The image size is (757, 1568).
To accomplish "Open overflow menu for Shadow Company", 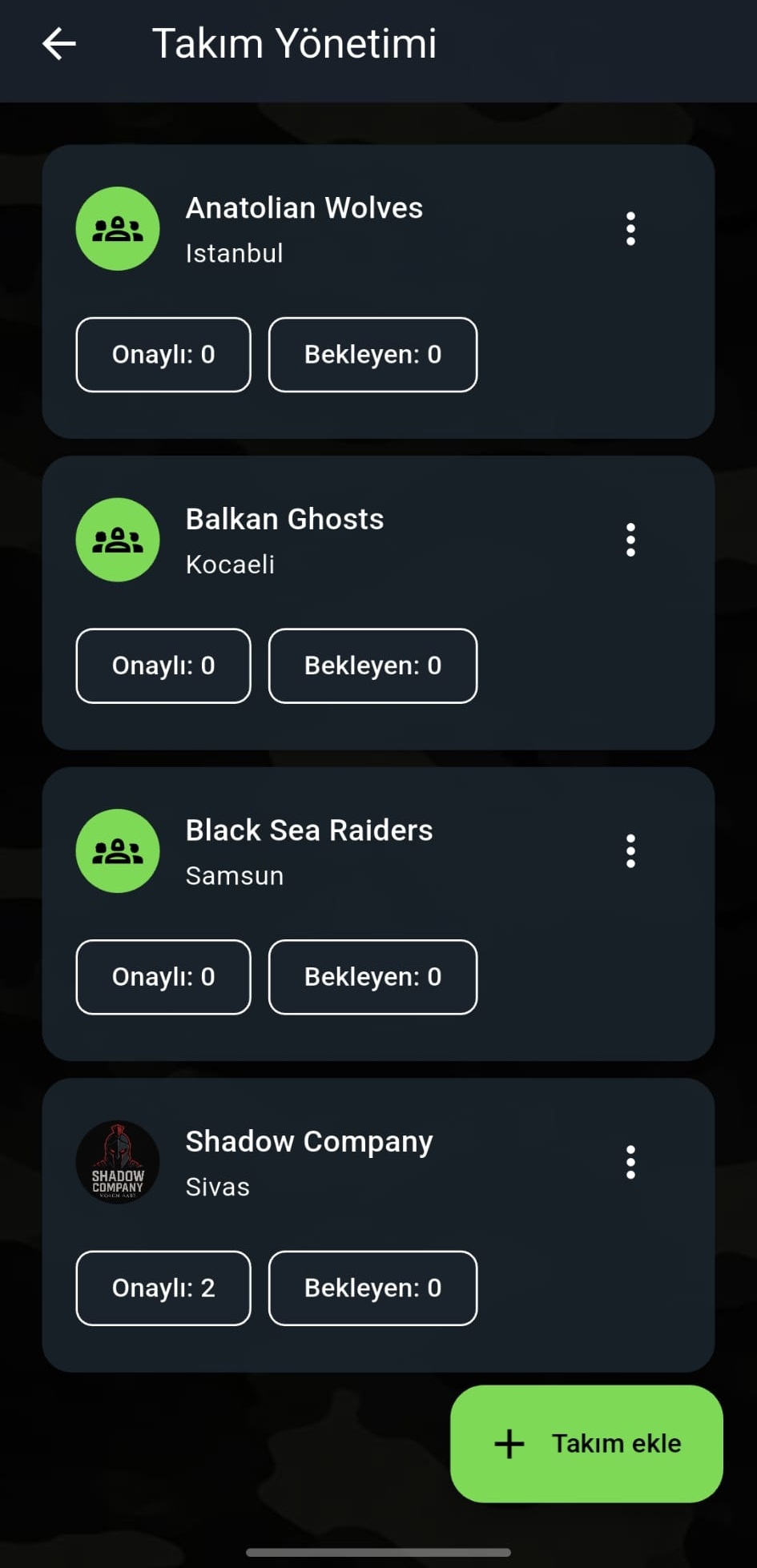I will [x=630, y=1162].
